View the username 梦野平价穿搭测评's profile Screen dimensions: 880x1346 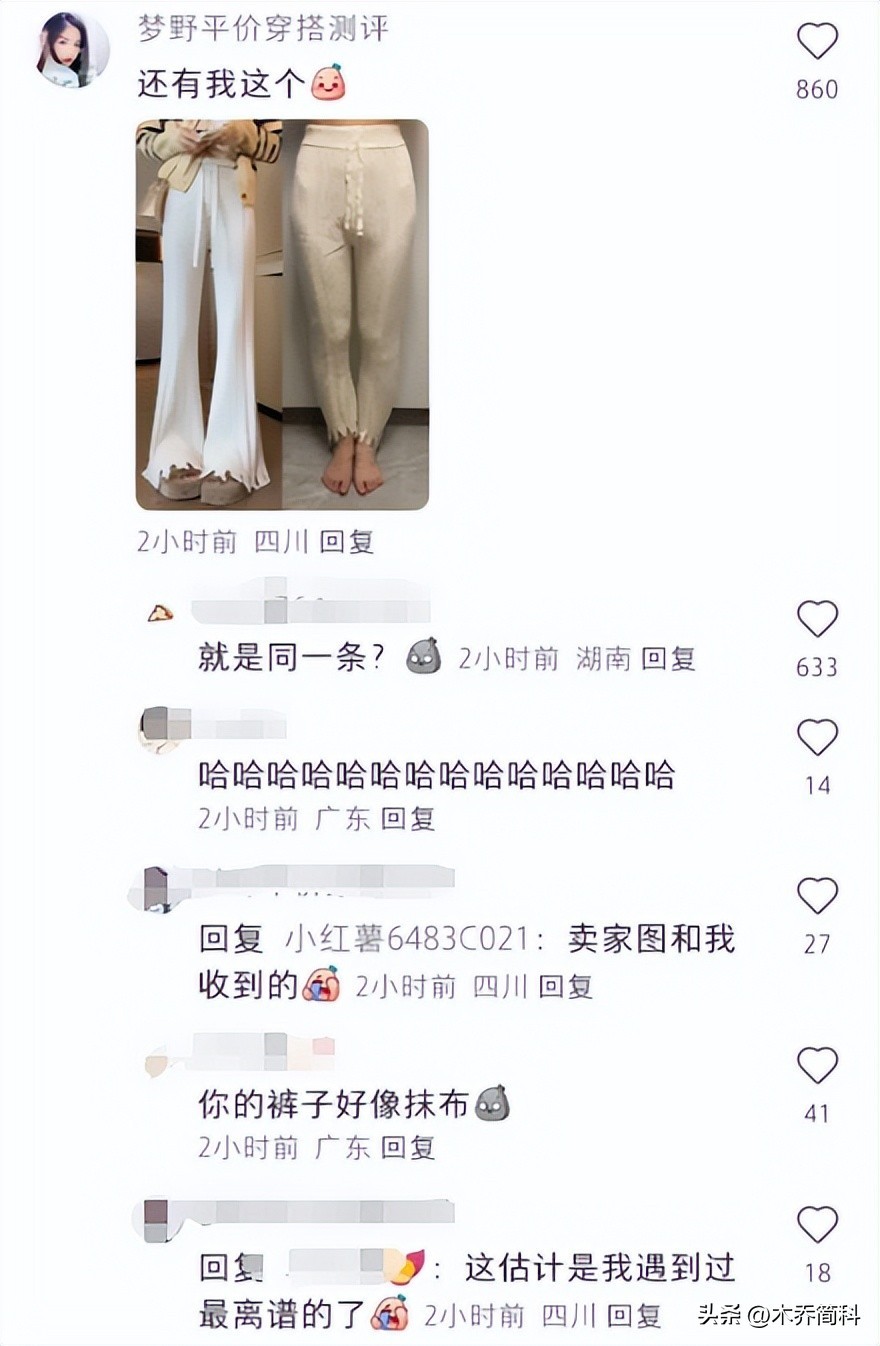click(263, 28)
